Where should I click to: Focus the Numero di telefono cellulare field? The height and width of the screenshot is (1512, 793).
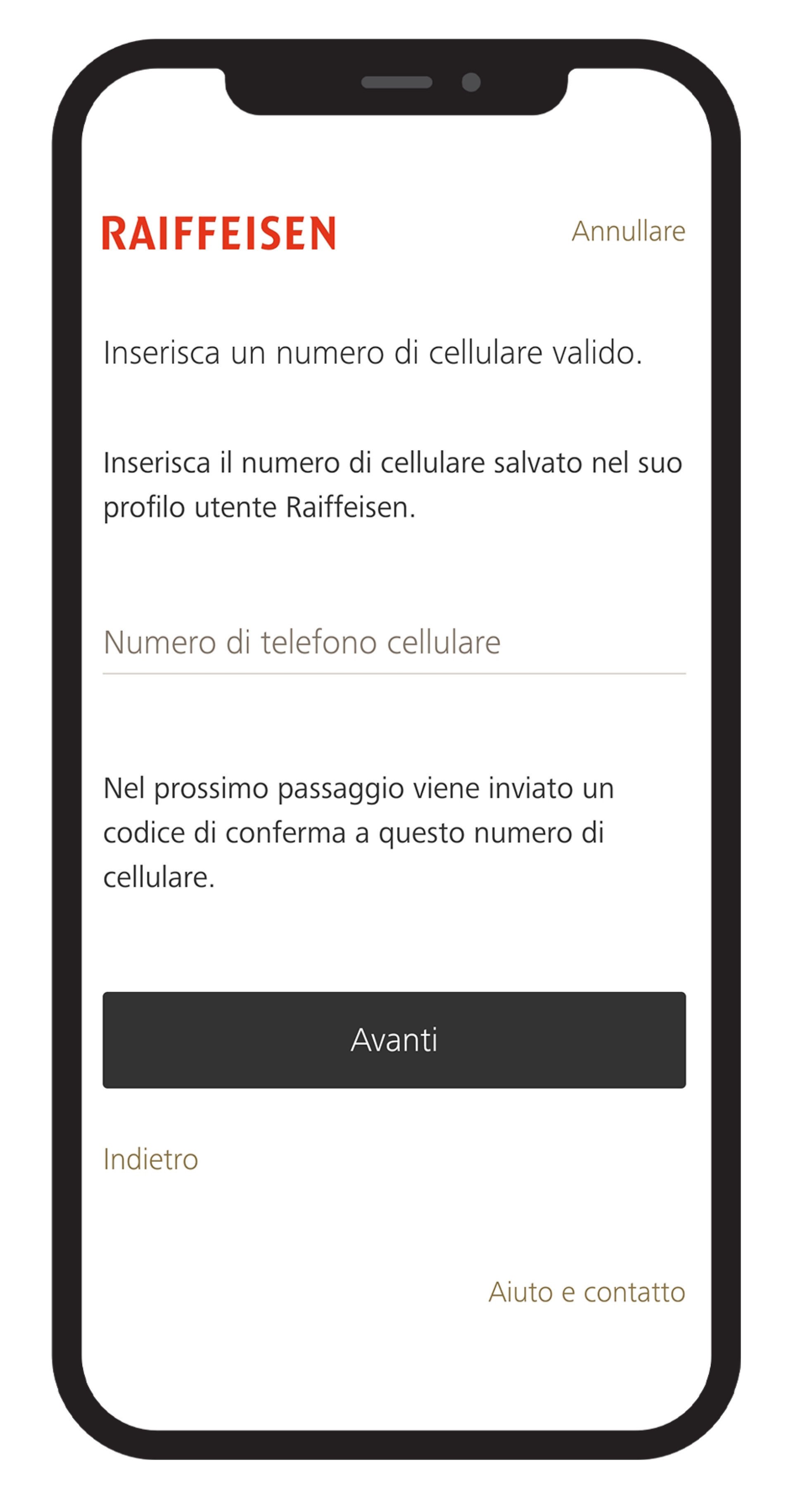(x=393, y=643)
